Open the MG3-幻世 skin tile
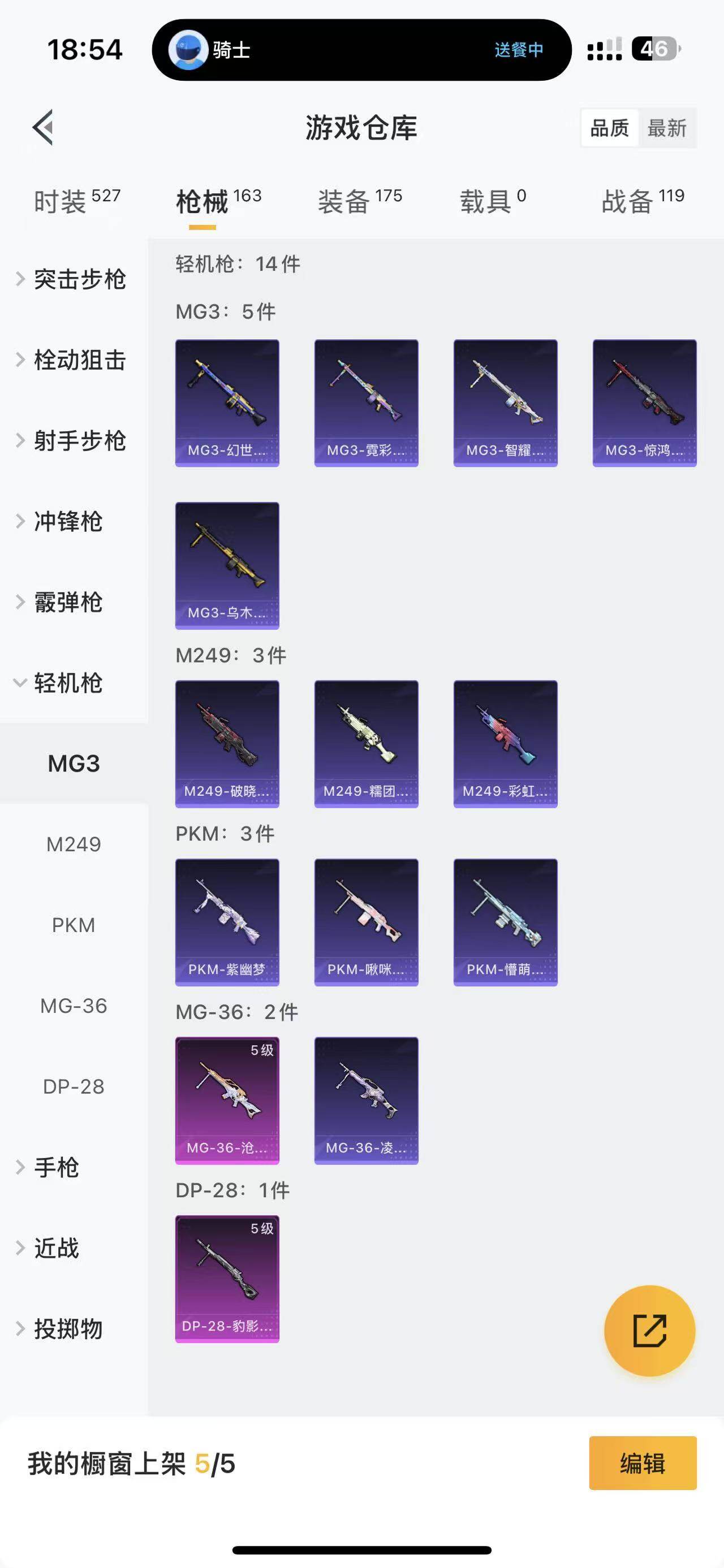 (227, 403)
